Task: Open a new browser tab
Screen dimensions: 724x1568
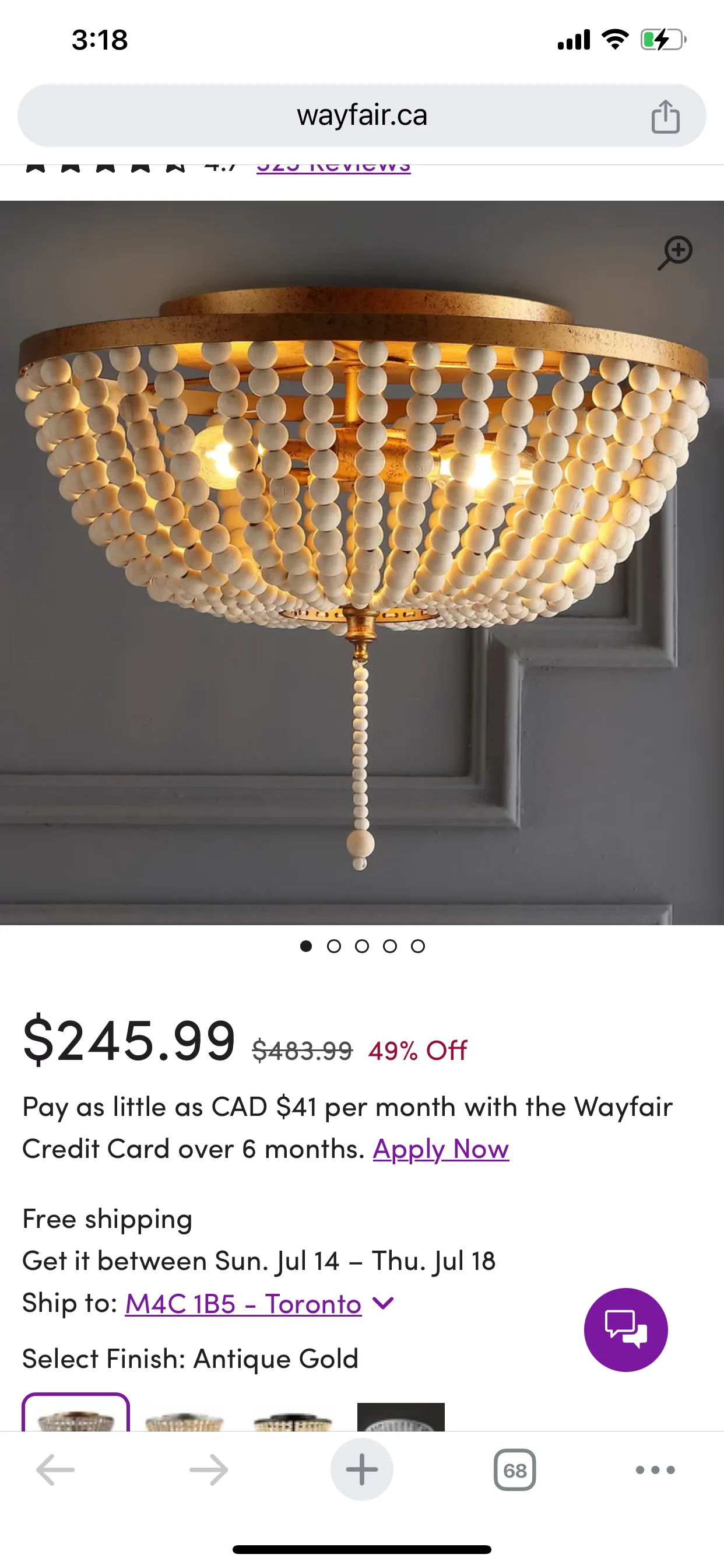Action: point(362,1469)
